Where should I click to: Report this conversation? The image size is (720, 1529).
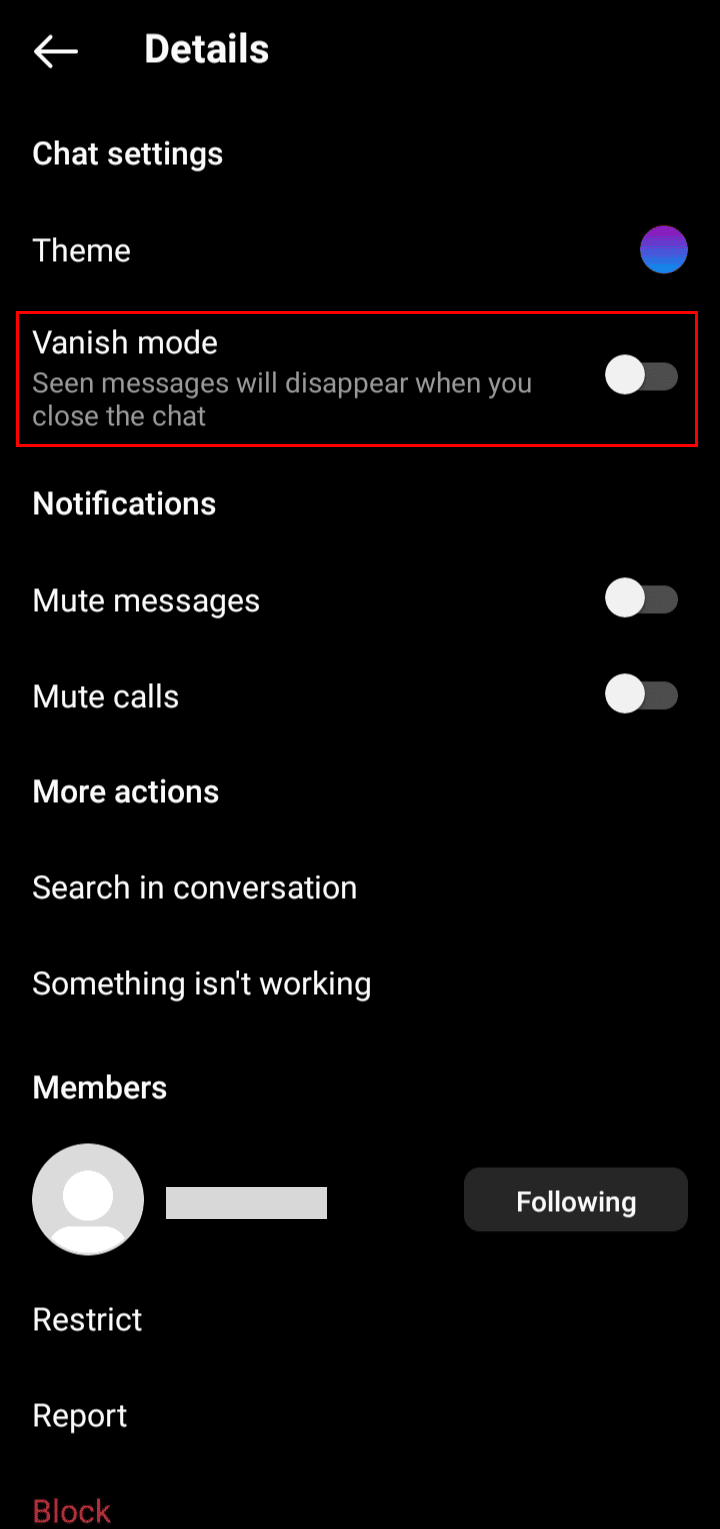[x=80, y=1416]
